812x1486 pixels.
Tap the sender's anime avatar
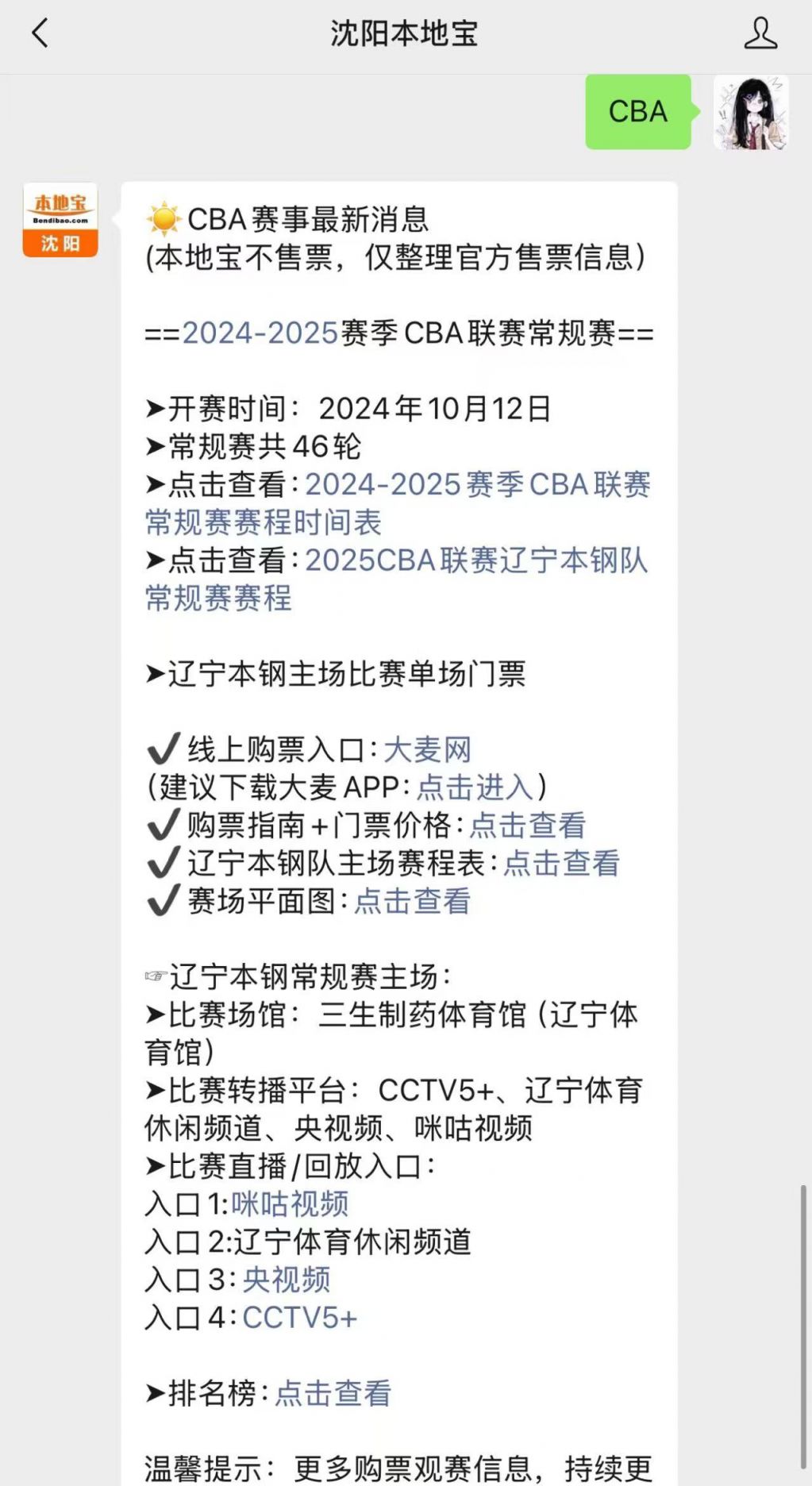click(x=750, y=112)
